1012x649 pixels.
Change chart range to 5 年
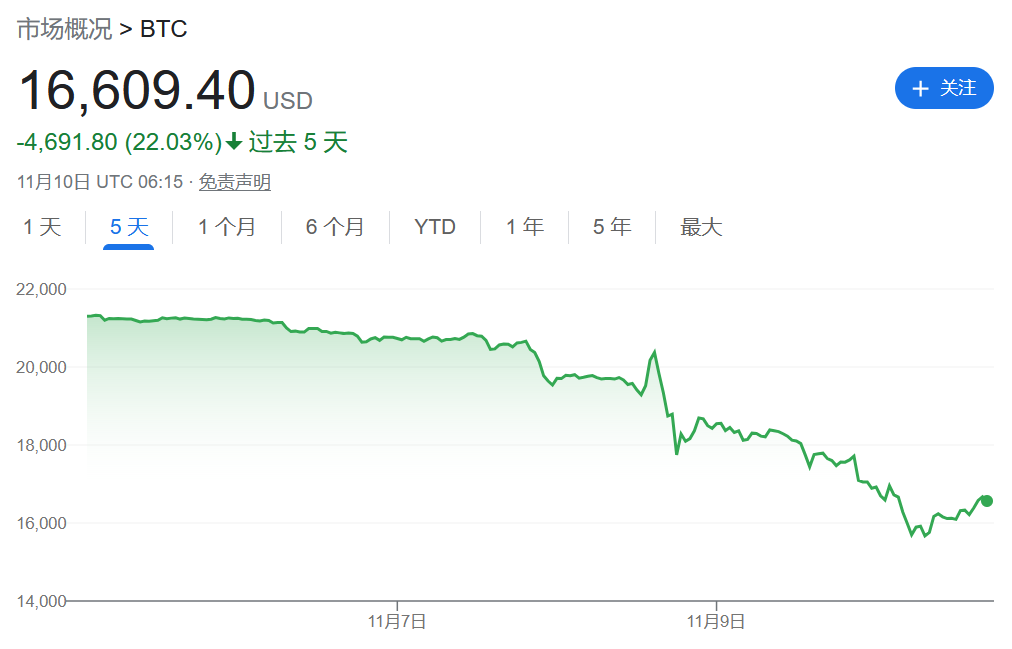(612, 227)
